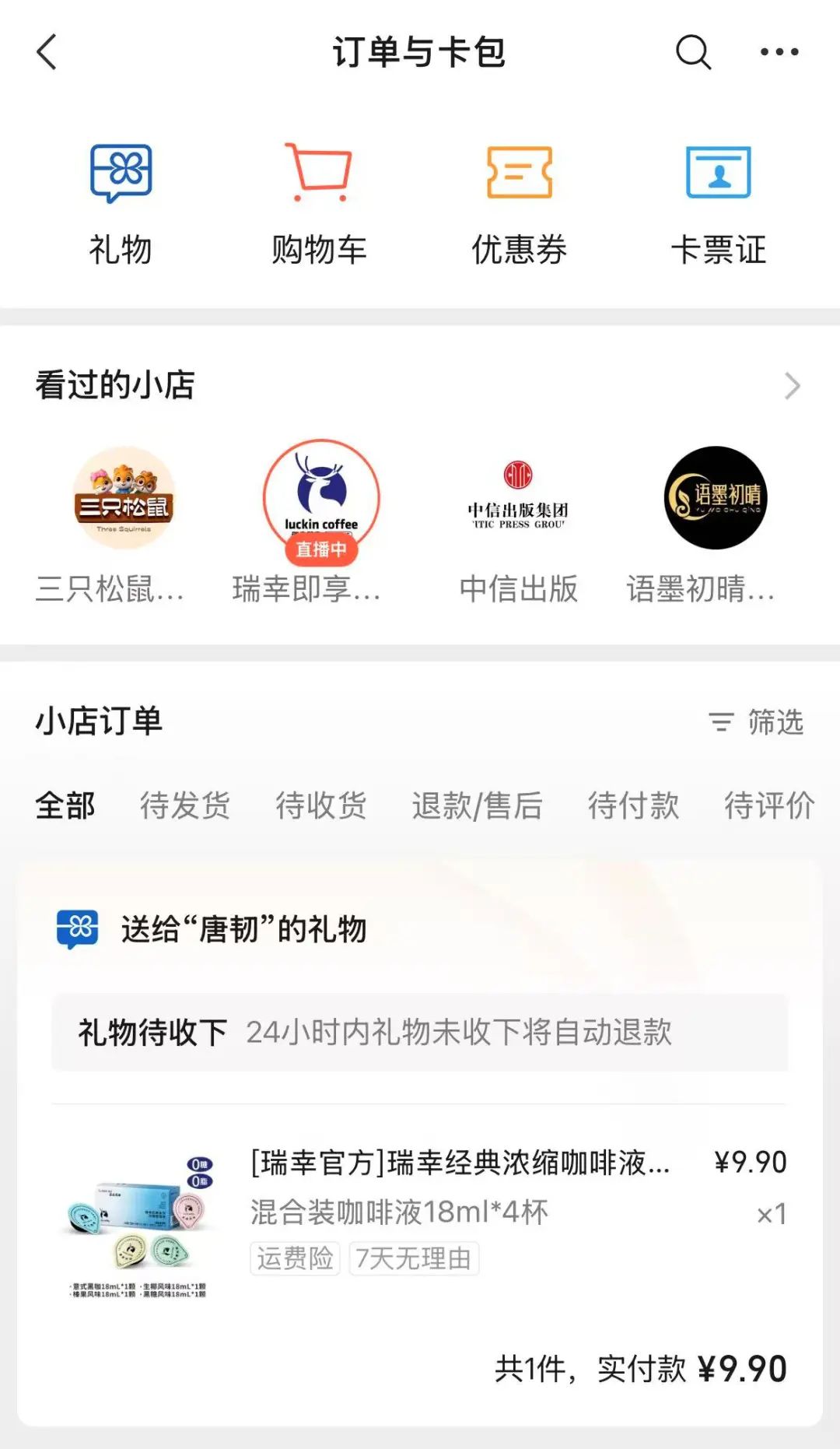Switch to the 待发货 tab
Screen dimensions: 840x1449
pyautogui.click(x=185, y=805)
